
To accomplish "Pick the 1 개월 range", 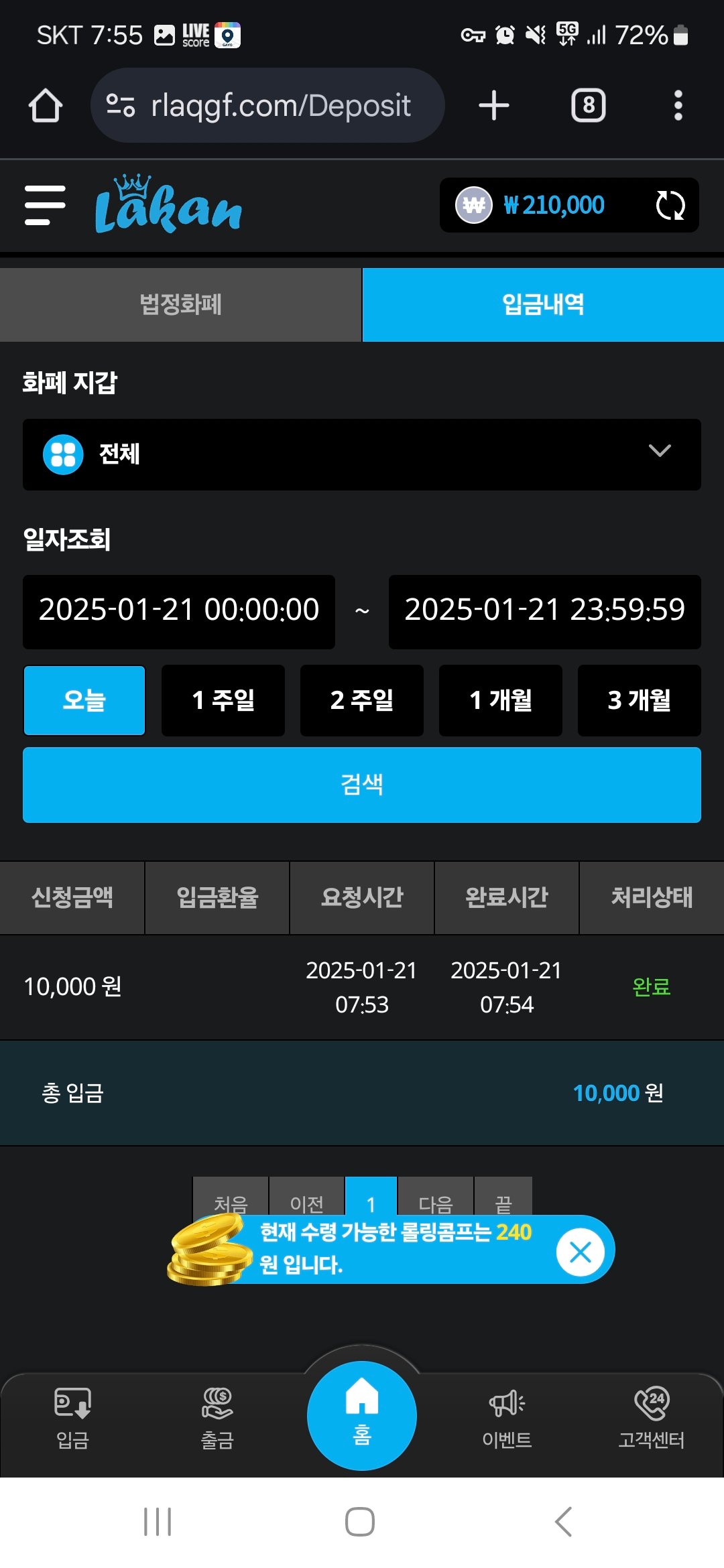I will [501, 700].
